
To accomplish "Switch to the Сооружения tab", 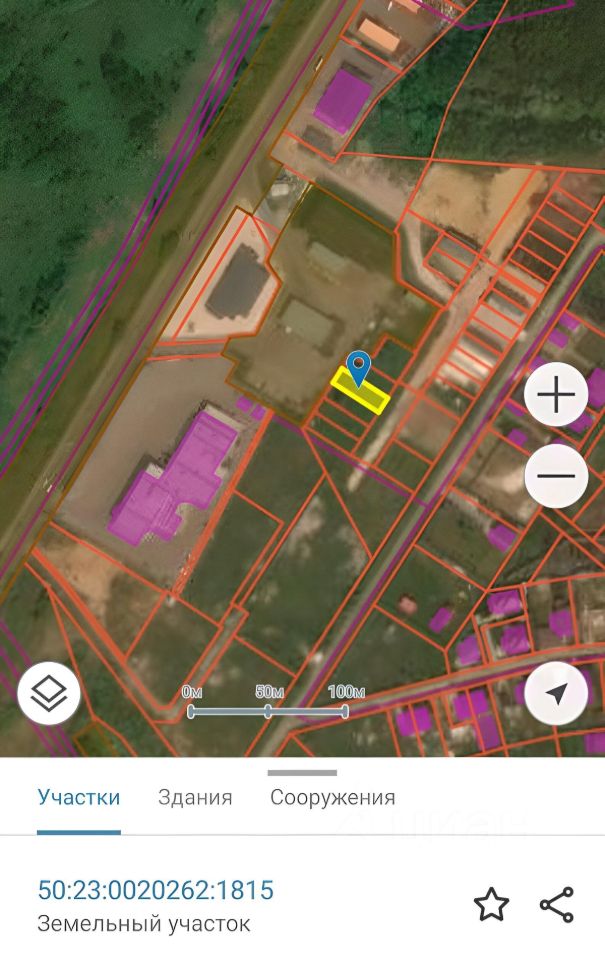I will point(332,797).
